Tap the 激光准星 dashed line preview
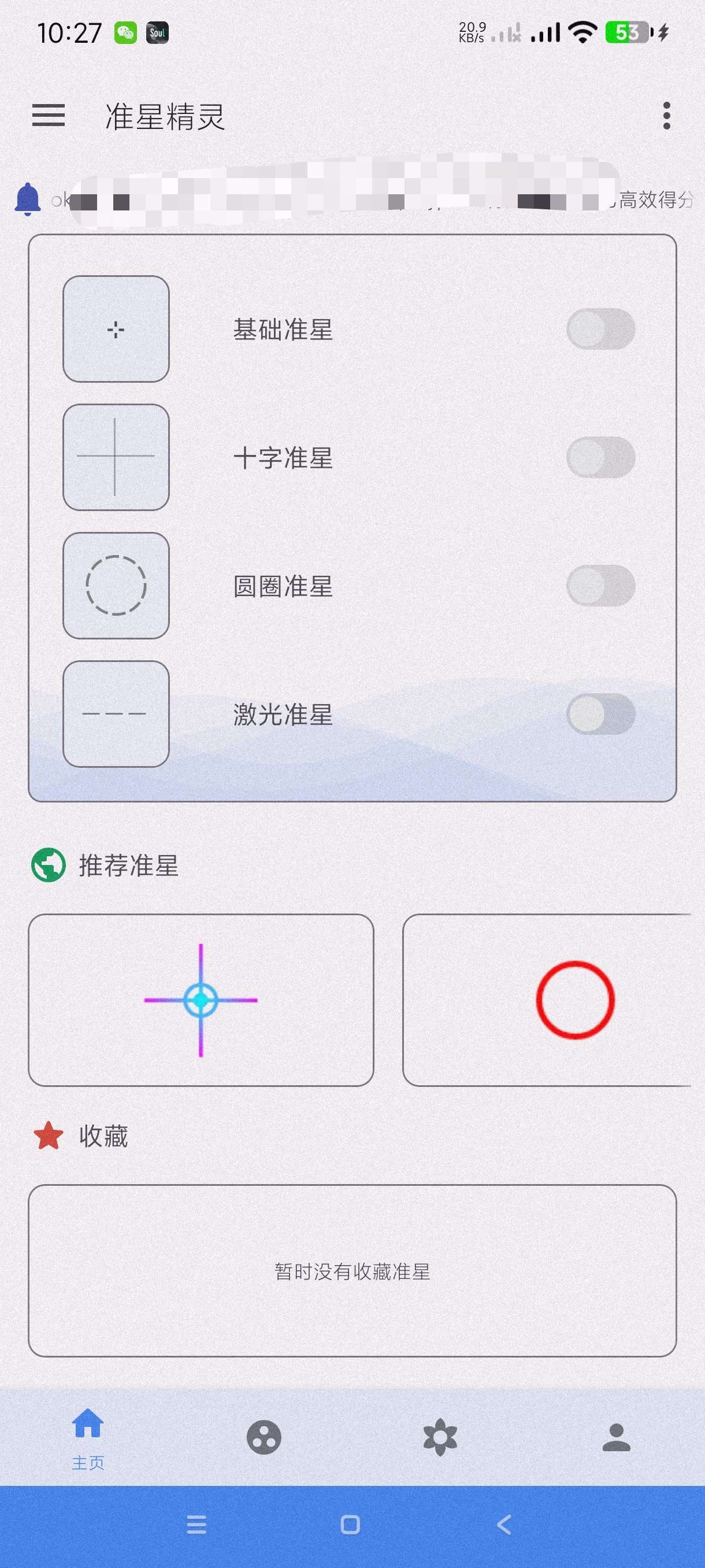 tap(116, 714)
